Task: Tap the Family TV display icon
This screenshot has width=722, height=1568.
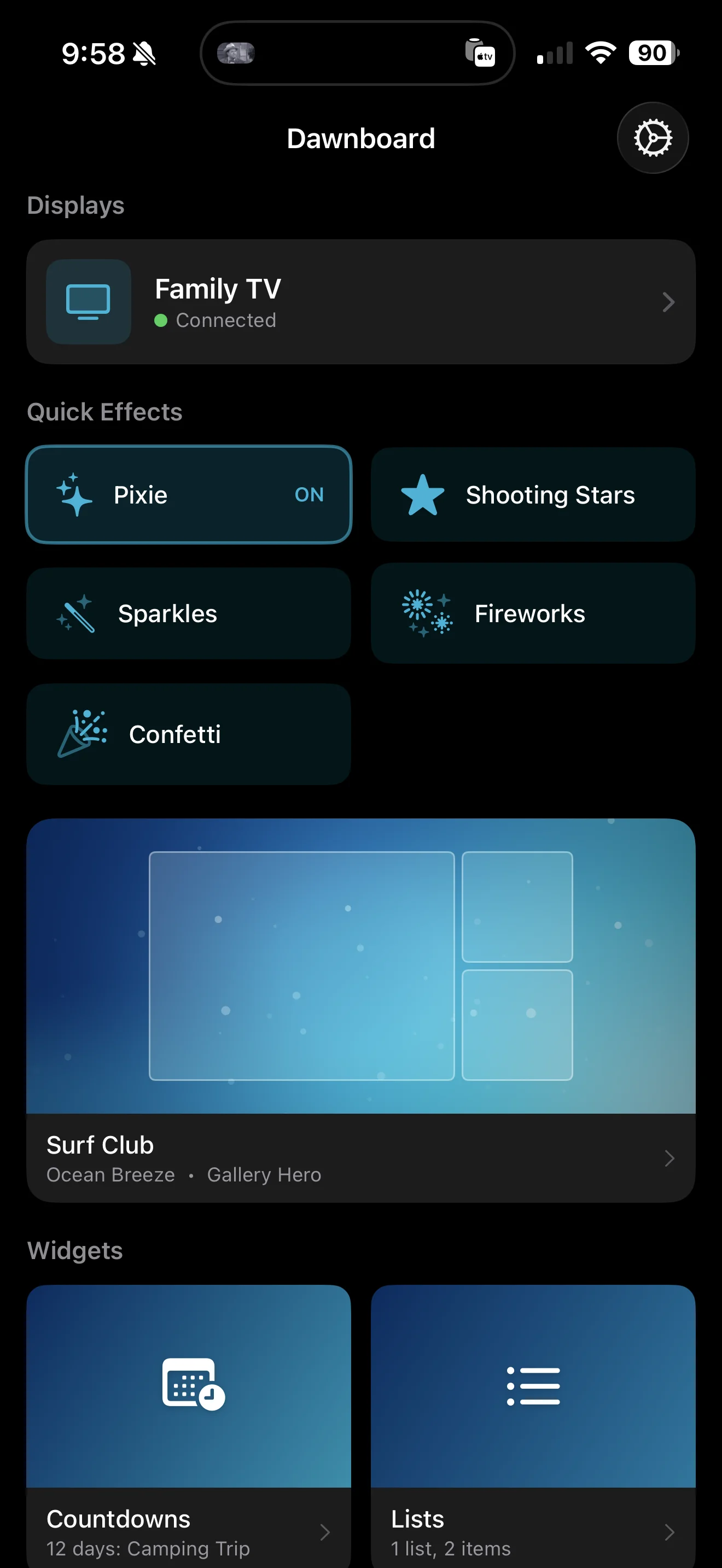Action: 88,302
